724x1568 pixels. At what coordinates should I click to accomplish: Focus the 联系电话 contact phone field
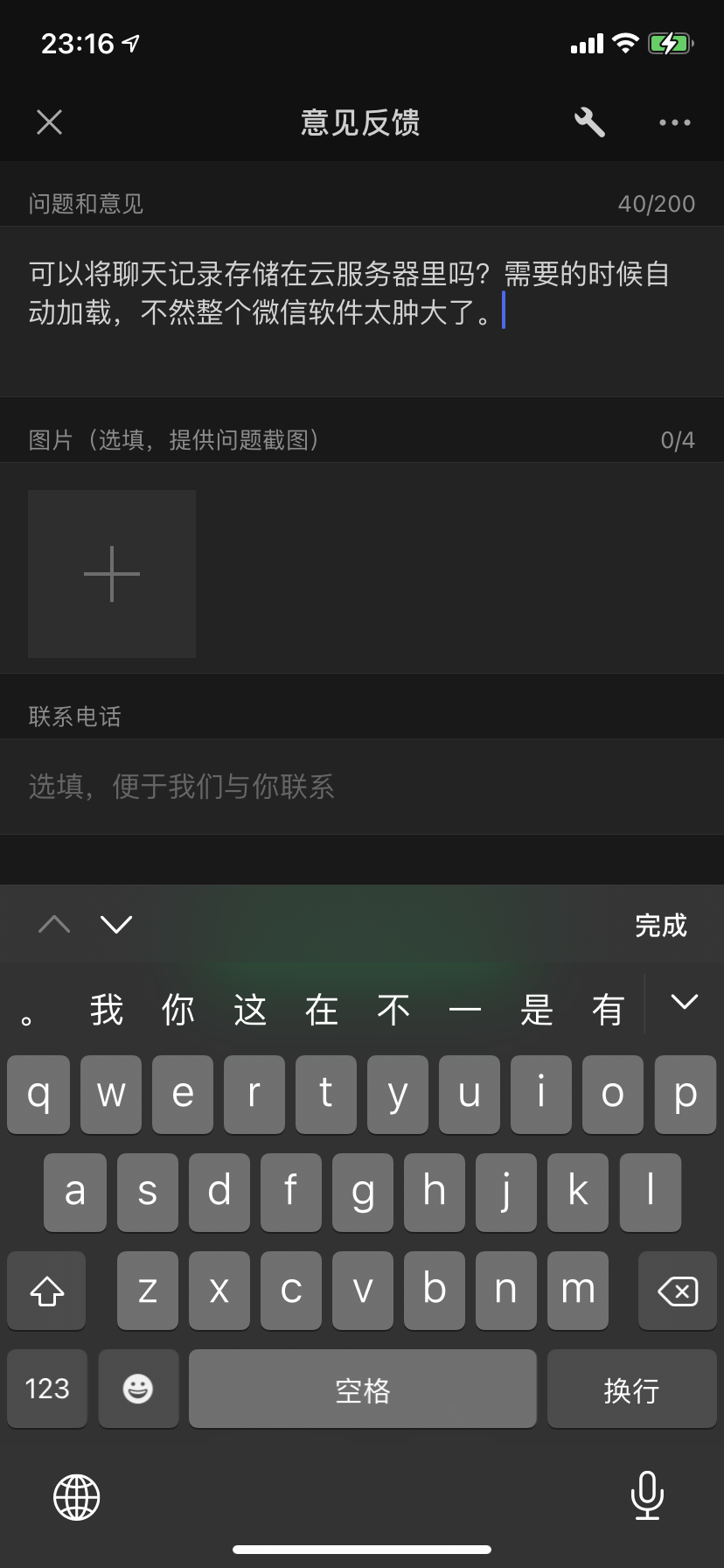[x=362, y=787]
